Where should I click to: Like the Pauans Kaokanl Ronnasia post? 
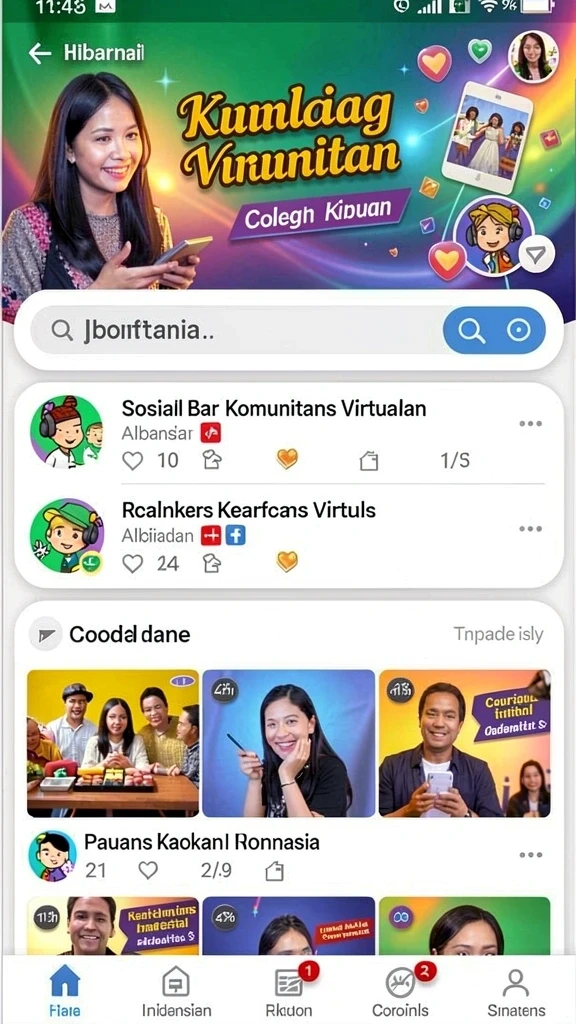tap(148, 870)
